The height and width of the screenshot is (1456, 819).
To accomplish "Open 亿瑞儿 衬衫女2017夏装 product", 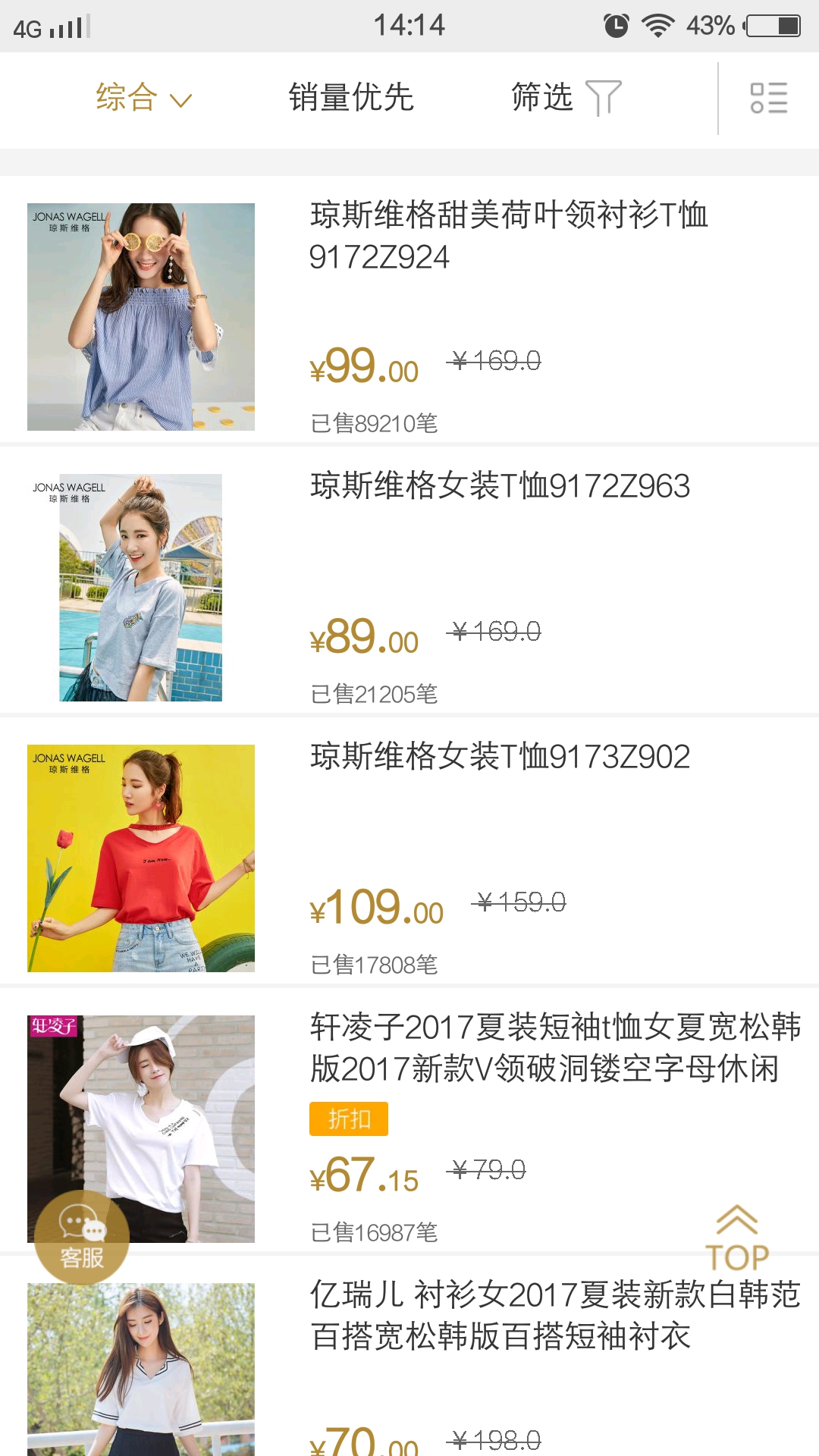I will pyautogui.click(x=554, y=1315).
